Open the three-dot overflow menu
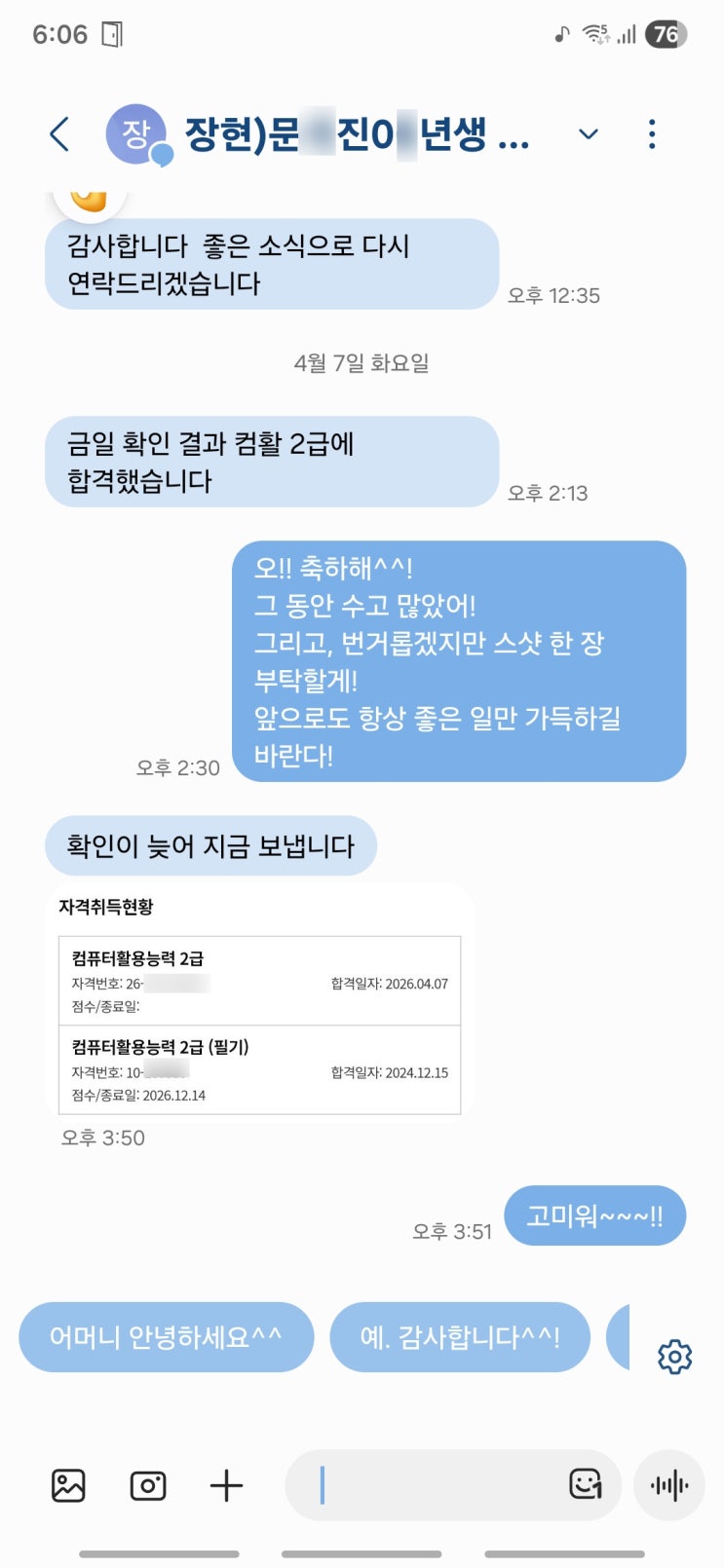The height and width of the screenshot is (1568, 724). pos(652,134)
